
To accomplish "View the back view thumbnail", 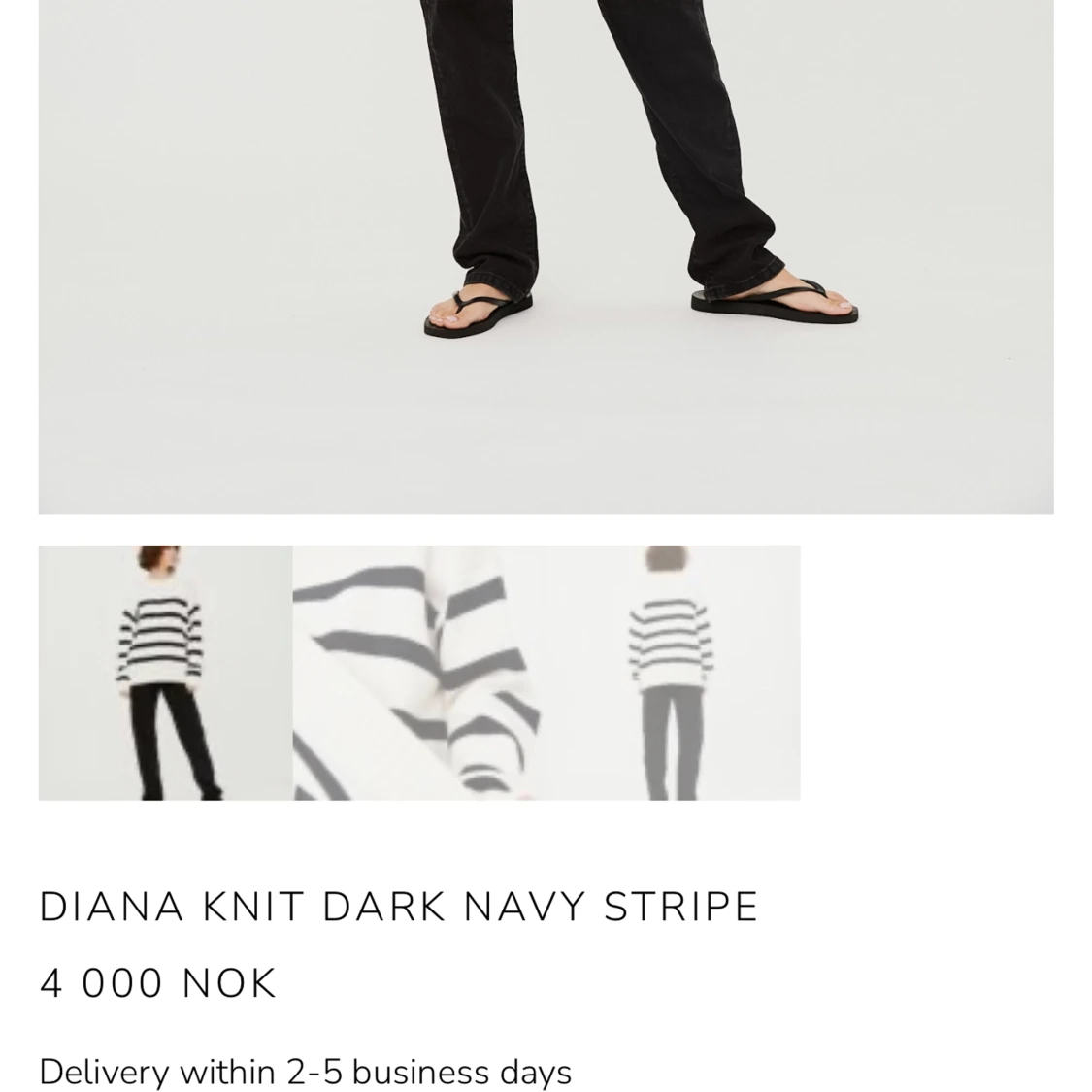I will (674, 673).
